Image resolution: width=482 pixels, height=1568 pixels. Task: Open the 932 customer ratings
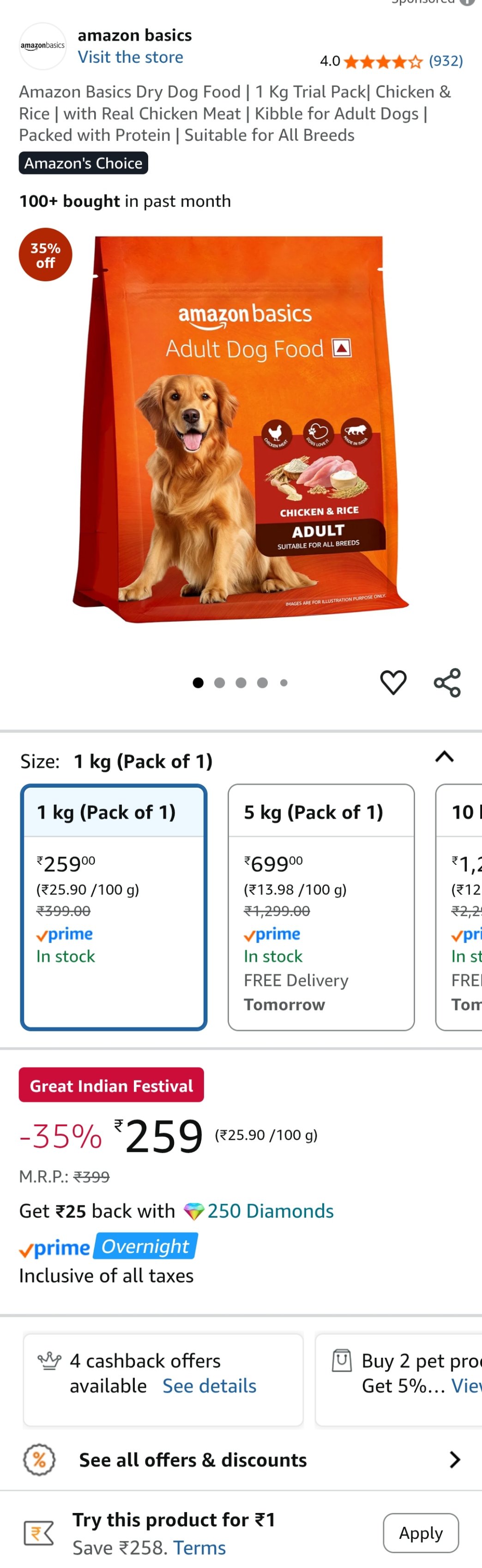point(446,61)
